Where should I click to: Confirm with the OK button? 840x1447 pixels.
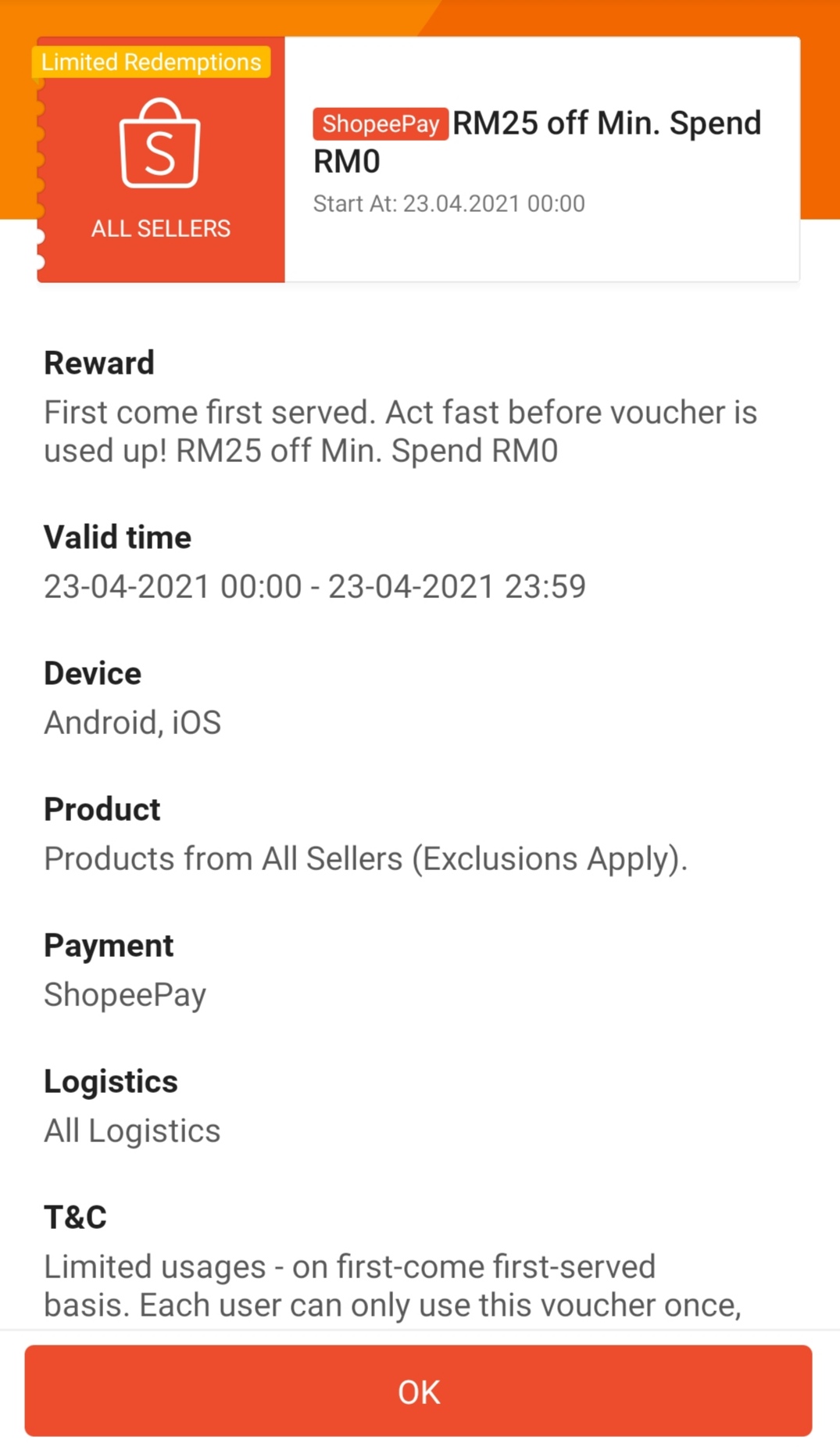click(419, 1391)
